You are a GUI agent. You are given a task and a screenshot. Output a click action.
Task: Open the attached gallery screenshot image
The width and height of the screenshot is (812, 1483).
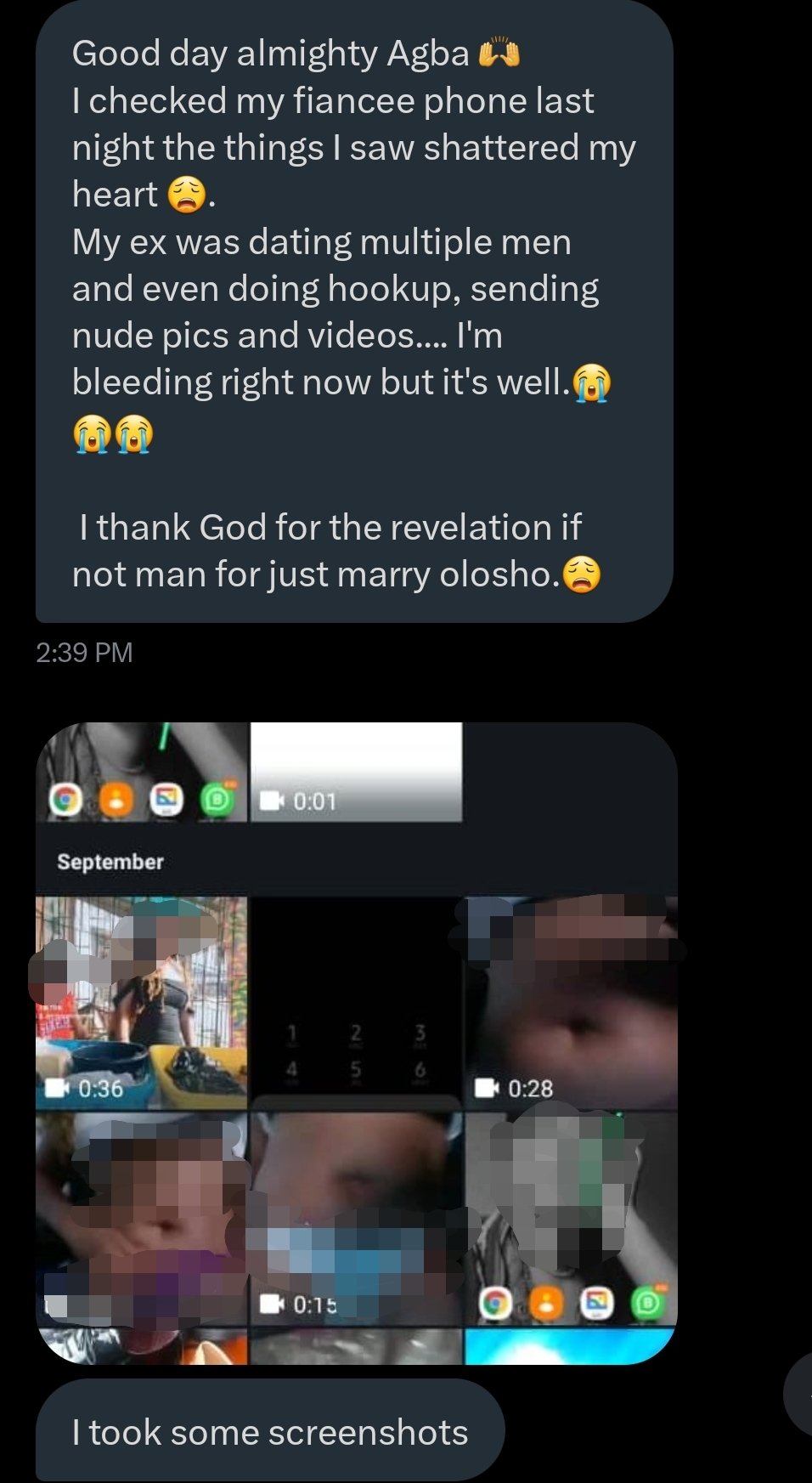tap(356, 1043)
